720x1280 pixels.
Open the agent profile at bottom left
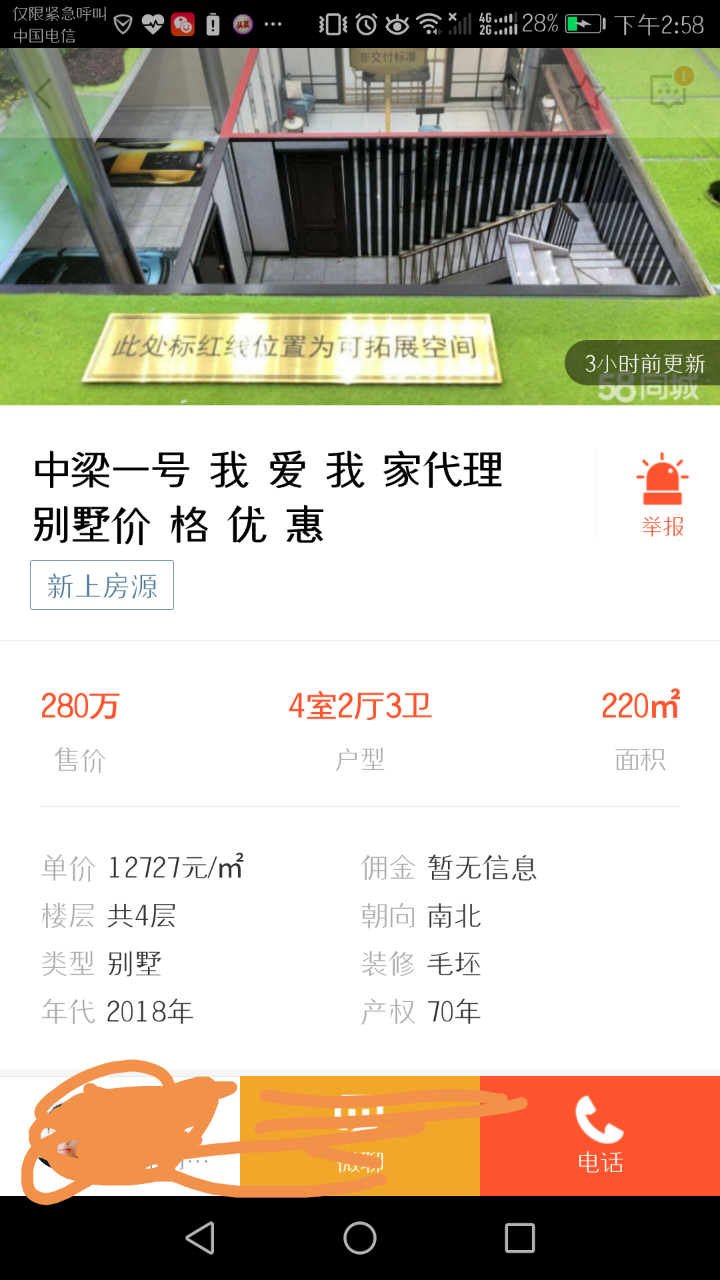click(120, 1136)
